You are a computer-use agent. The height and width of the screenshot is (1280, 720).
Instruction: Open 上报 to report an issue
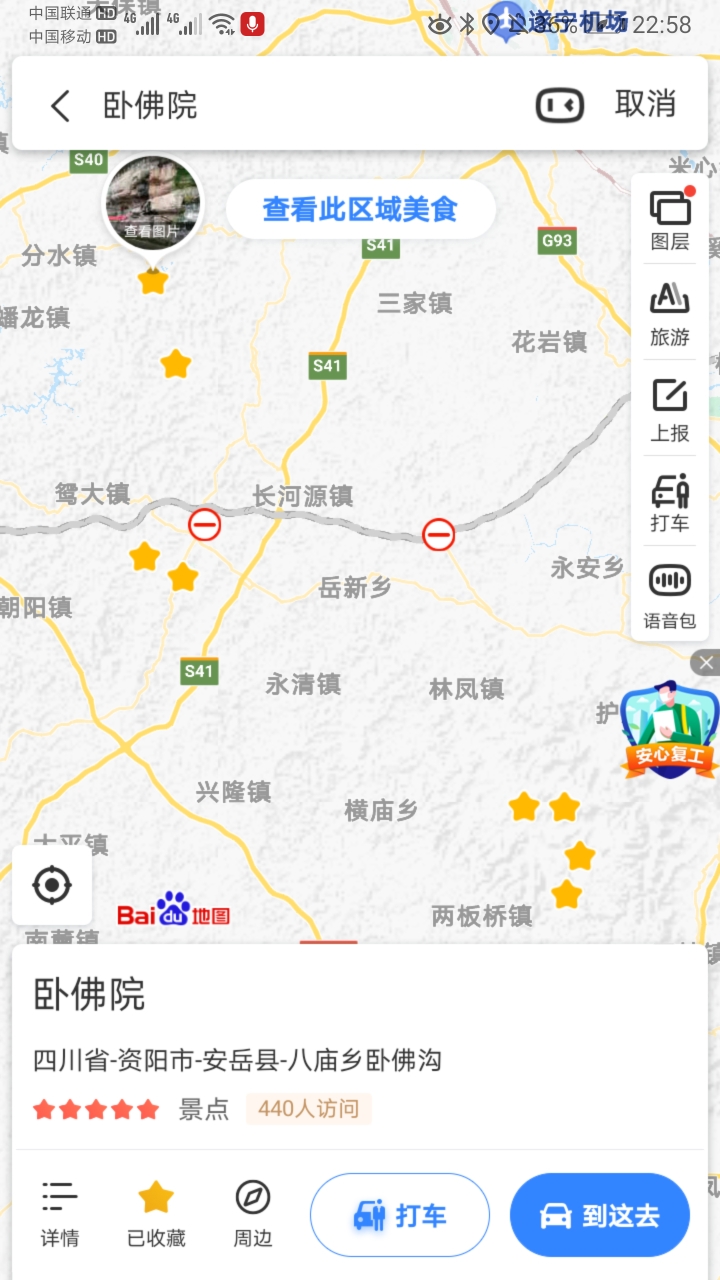[670, 410]
